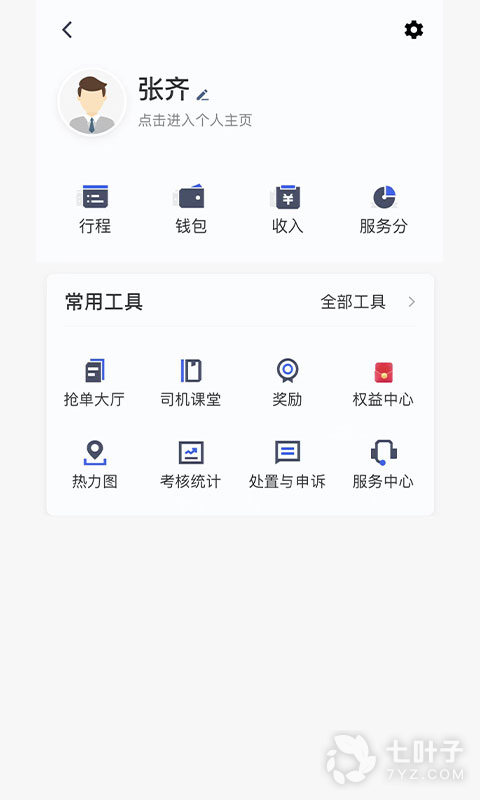The height and width of the screenshot is (800, 480).
Task: Open 全部工具 all tools
Action: (x=368, y=302)
